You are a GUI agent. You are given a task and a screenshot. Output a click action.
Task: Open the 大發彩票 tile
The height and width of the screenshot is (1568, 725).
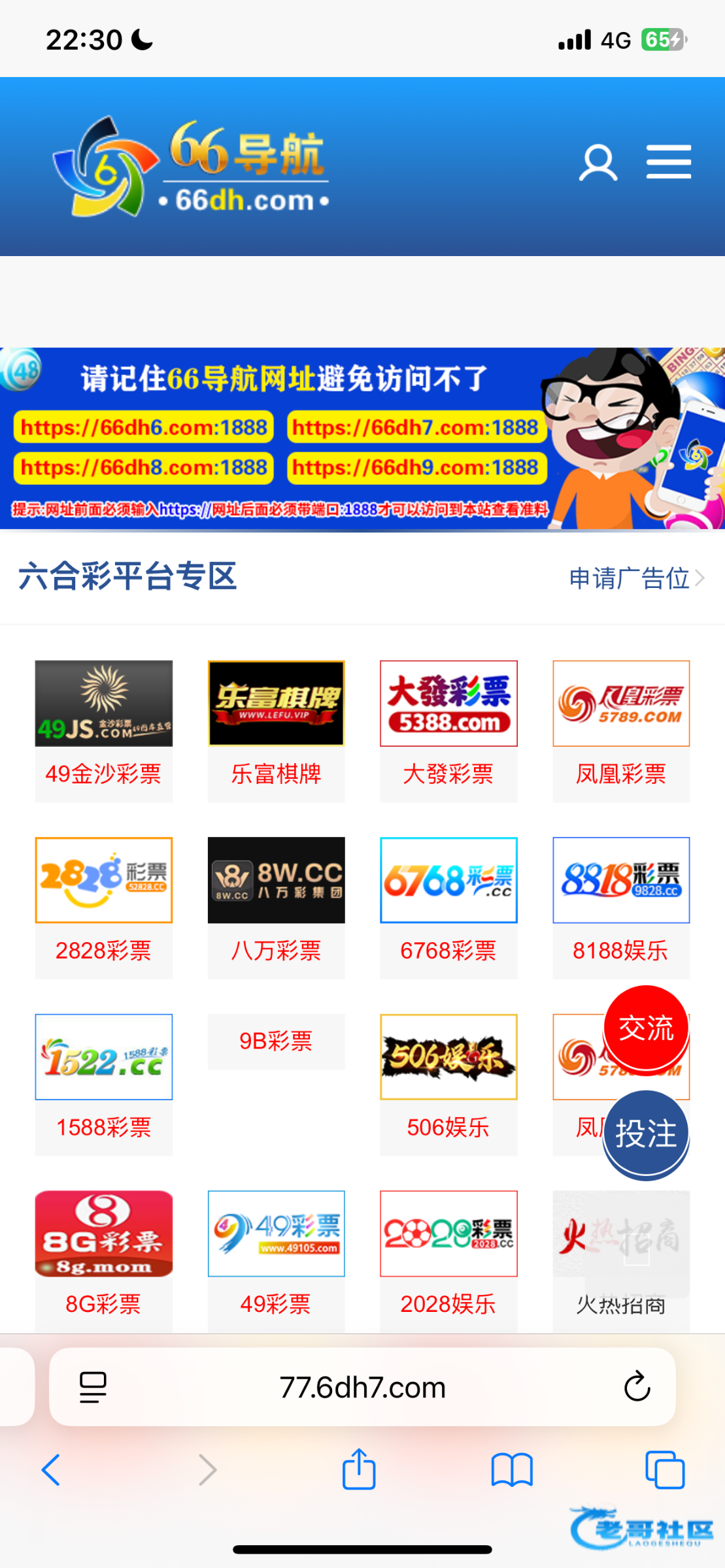(448, 730)
